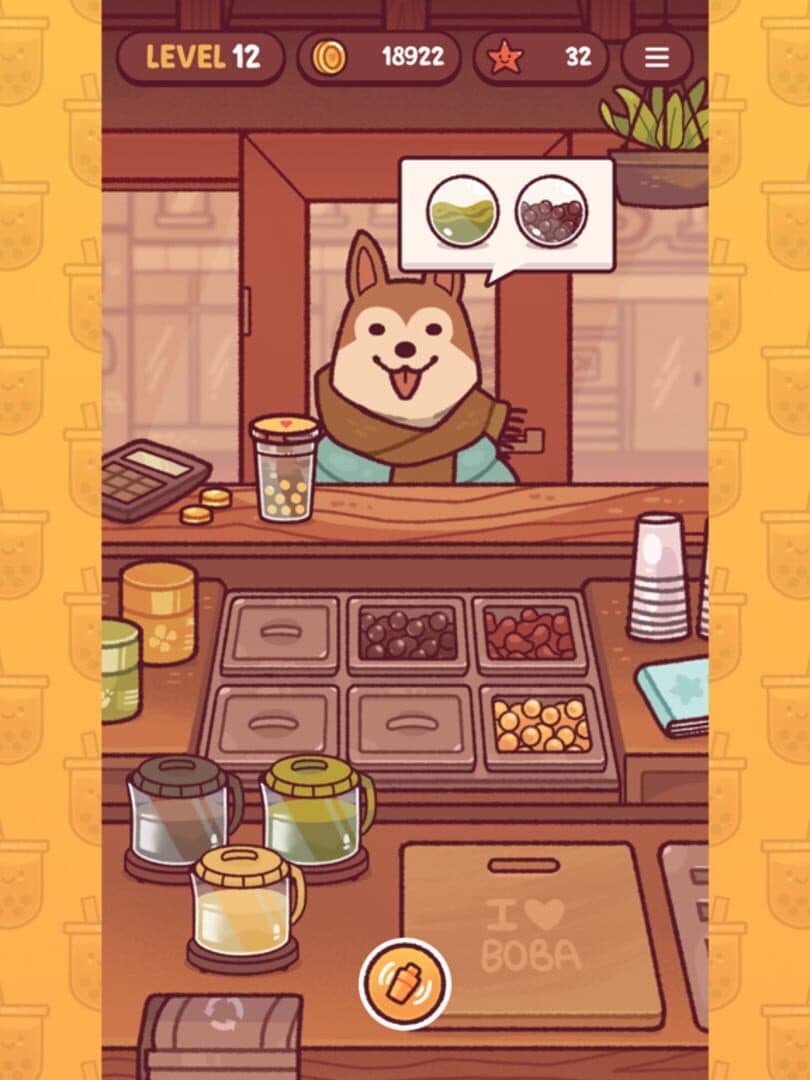Tap the cash register
The height and width of the screenshot is (1080, 810).
(153, 478)
